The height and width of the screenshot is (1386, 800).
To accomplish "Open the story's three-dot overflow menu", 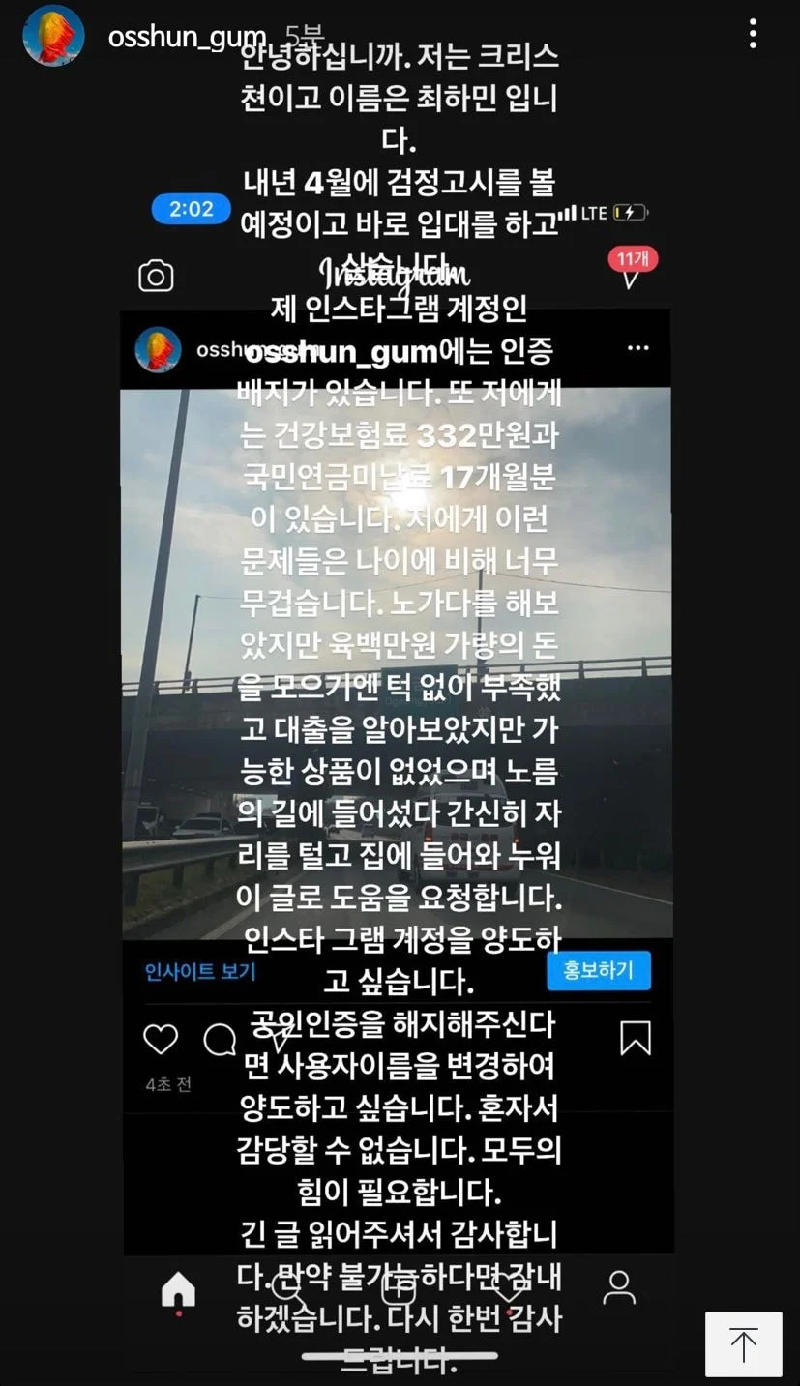I will pyautogui.click(x=753, y=33).
